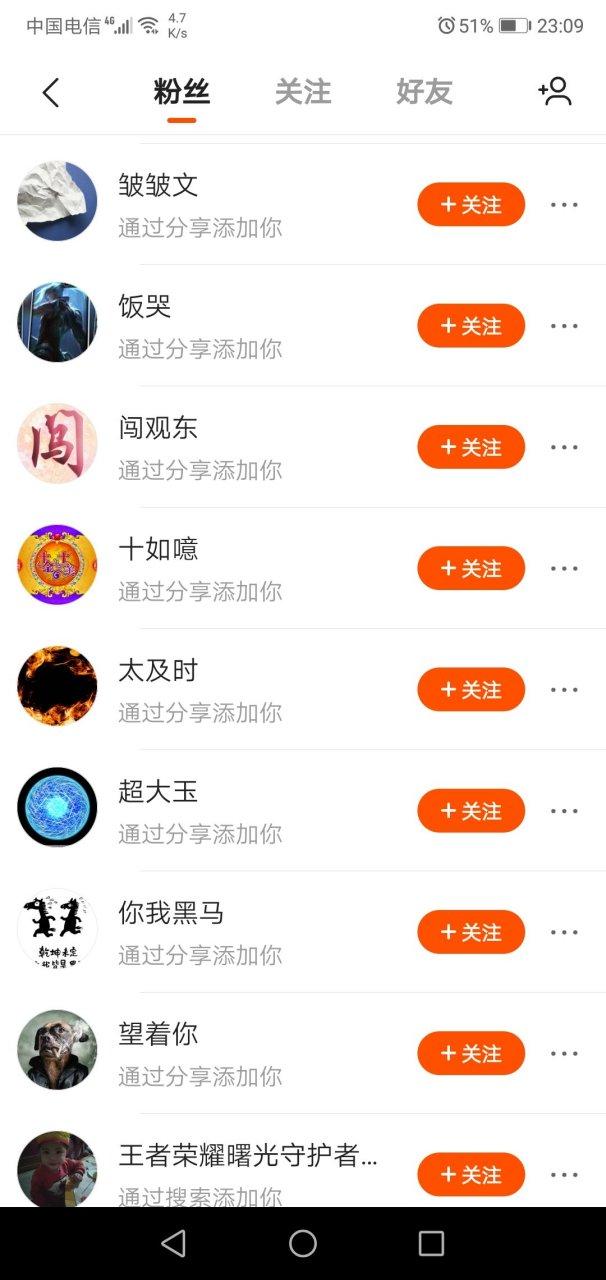
Task: Follow the user 皱皱文
Action: tap(471, 205)
